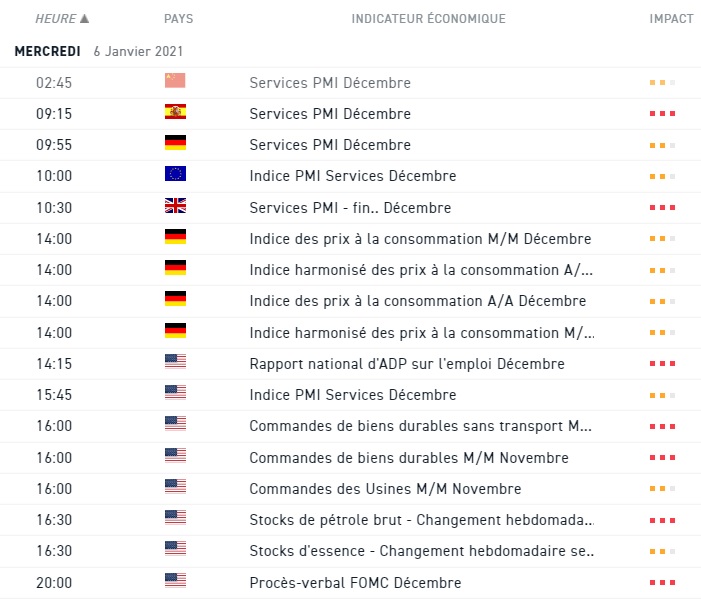
Task: Open the 10:00 Indice PMI Services Décembre event
Action: tap(352, 176)
